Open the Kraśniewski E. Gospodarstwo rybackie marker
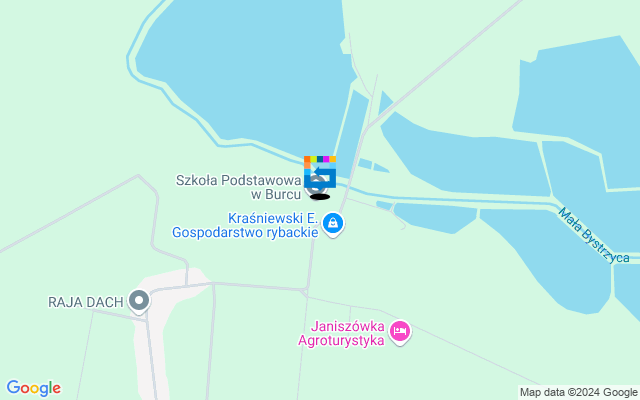 (x=334, y=224)
